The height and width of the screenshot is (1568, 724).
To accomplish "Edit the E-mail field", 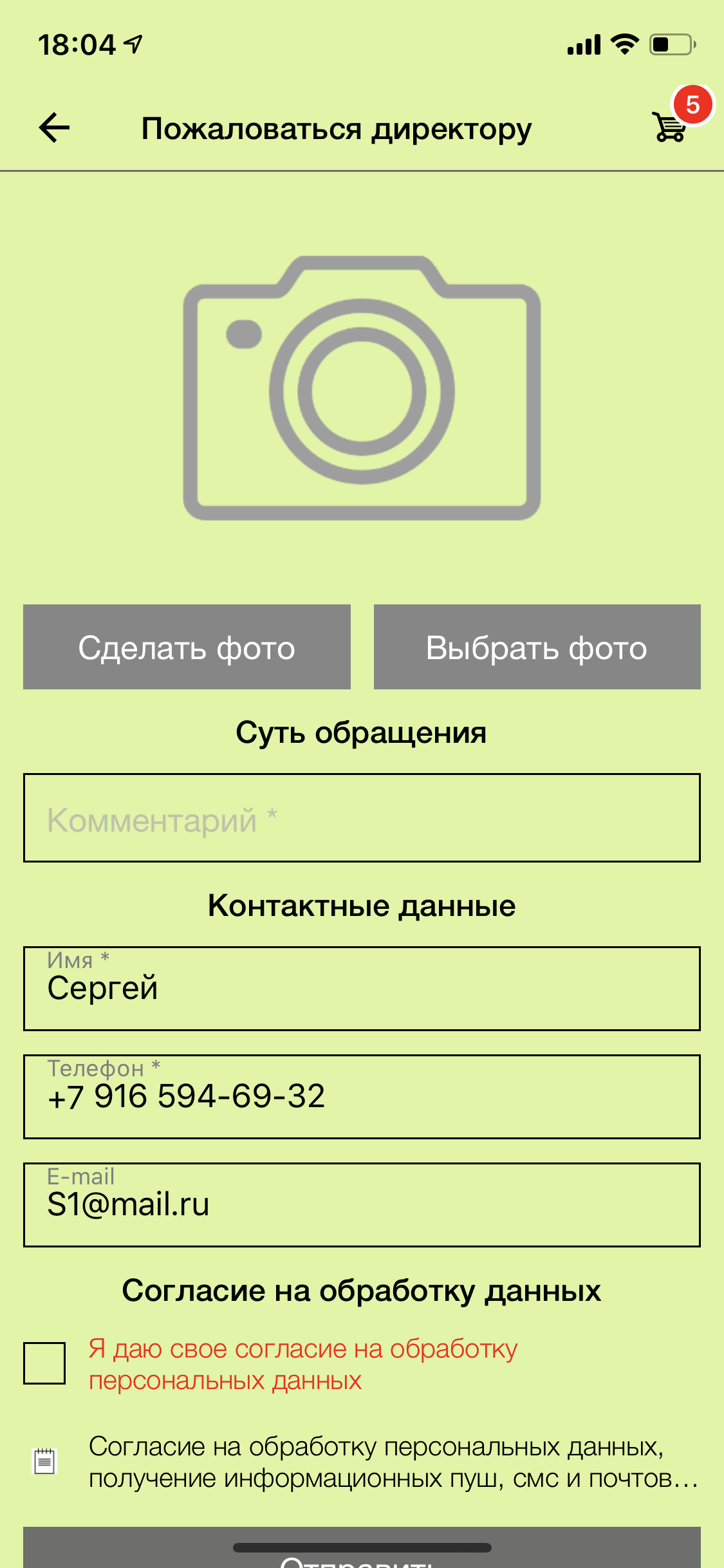I will (362, 1205).
